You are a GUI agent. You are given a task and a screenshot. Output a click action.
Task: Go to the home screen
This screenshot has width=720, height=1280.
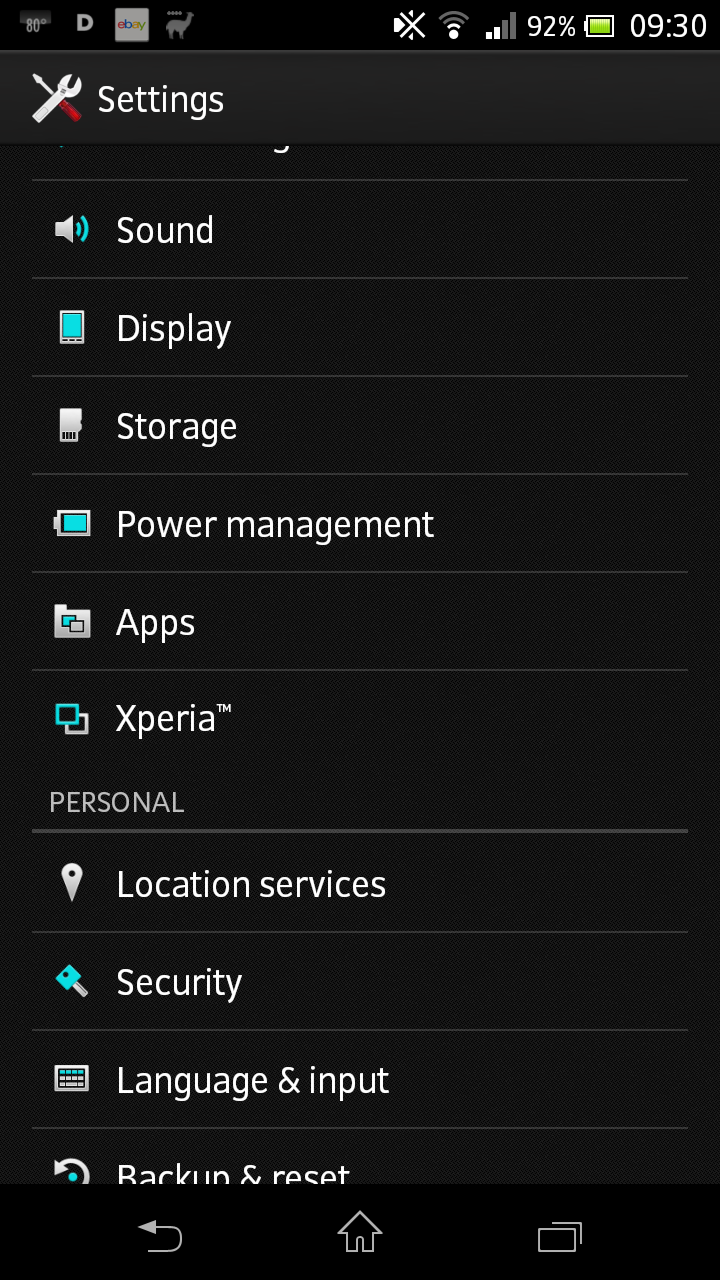point(360,1232)
